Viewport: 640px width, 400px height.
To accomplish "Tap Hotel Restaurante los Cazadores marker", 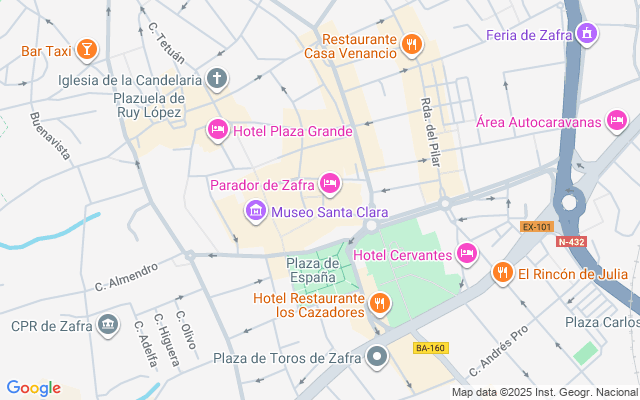I will [x=380, y=304].
